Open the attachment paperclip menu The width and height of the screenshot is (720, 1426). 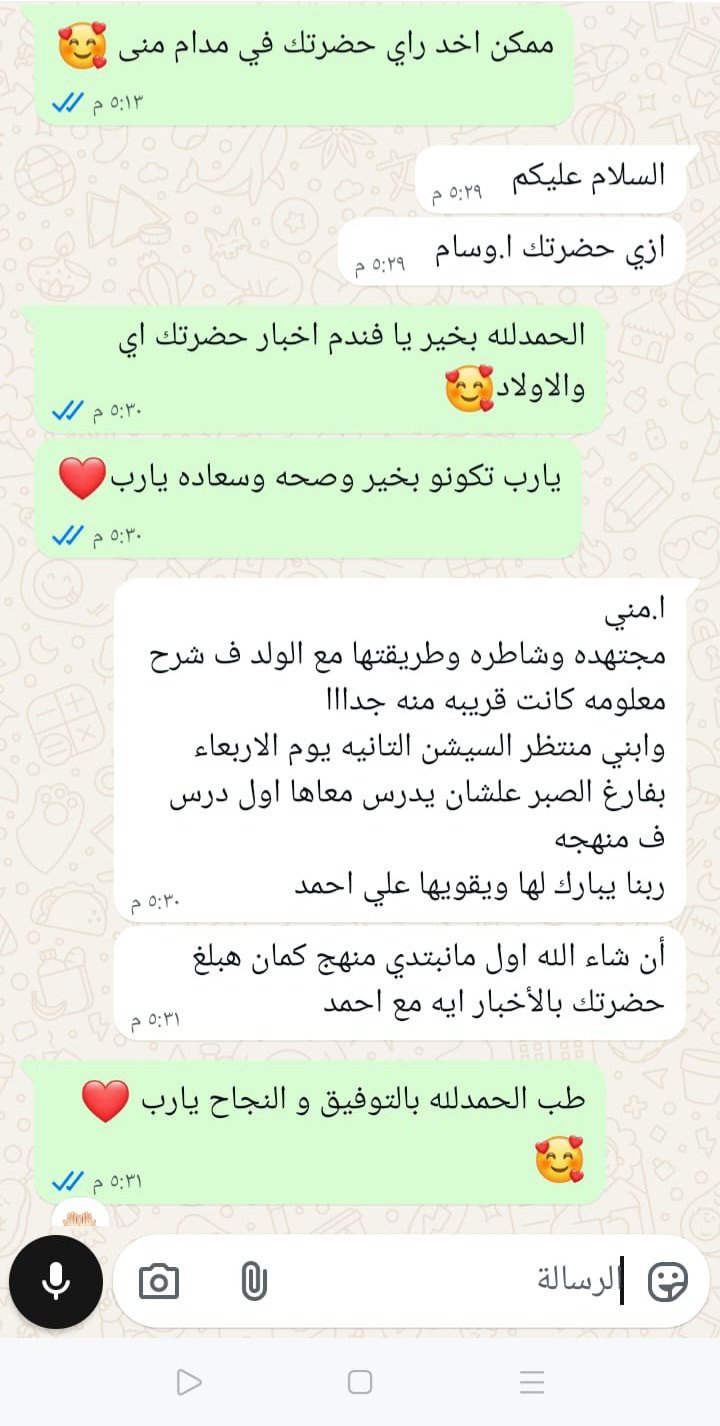[x=254, y=1281]
